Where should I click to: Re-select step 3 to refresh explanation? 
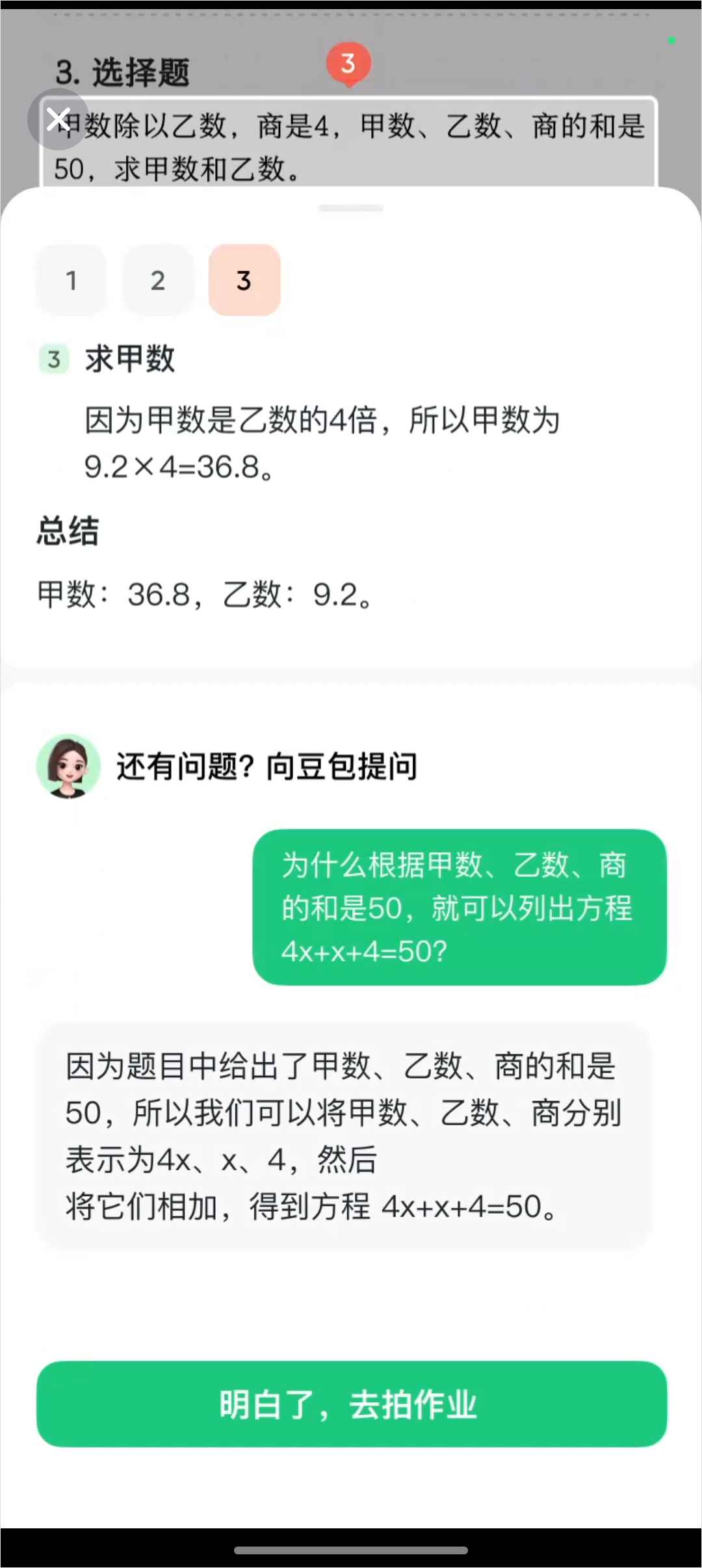[x=244, y=280]
